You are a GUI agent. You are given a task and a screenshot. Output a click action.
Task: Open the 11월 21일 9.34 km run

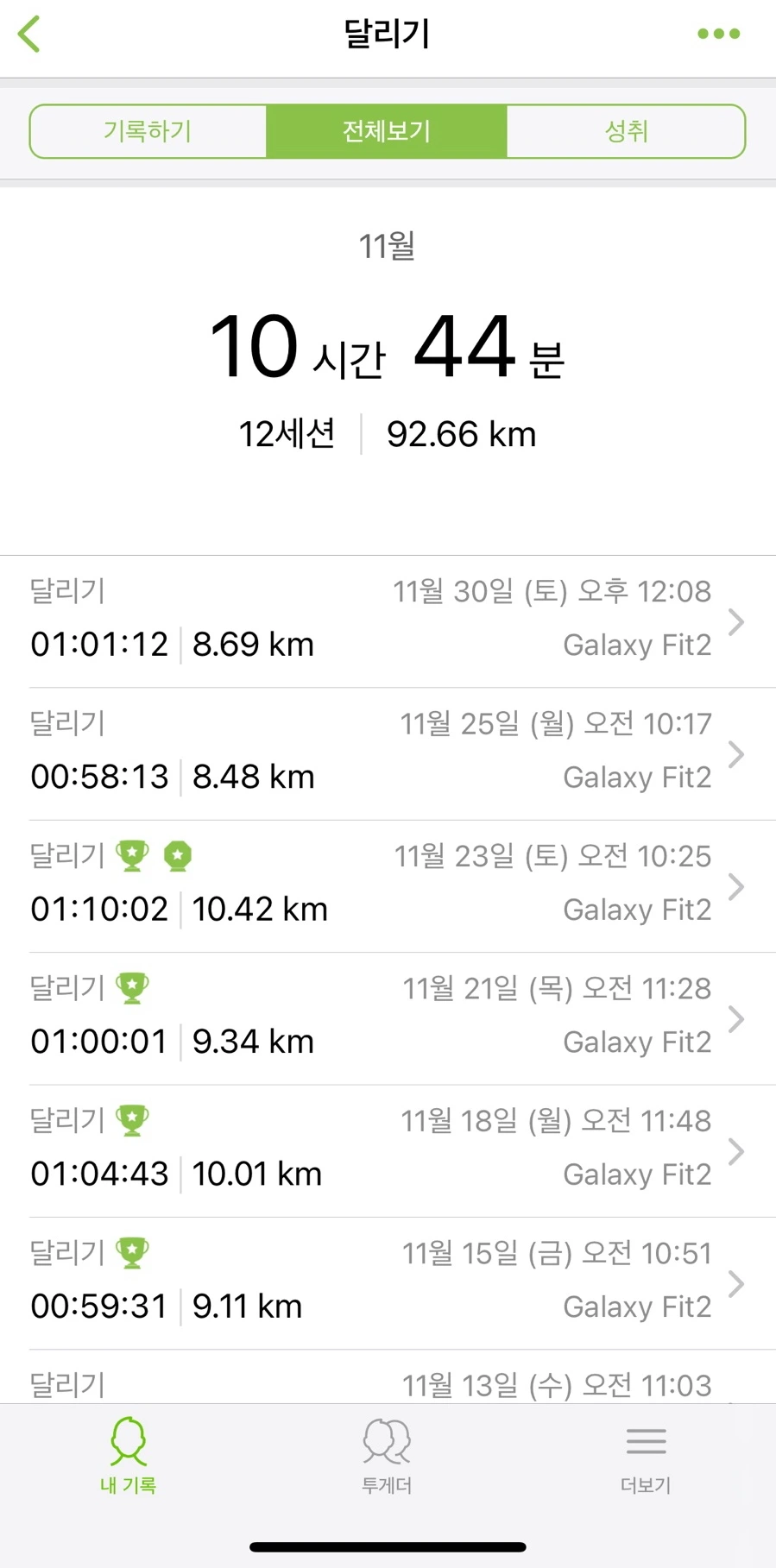[x=388, y=1018]
